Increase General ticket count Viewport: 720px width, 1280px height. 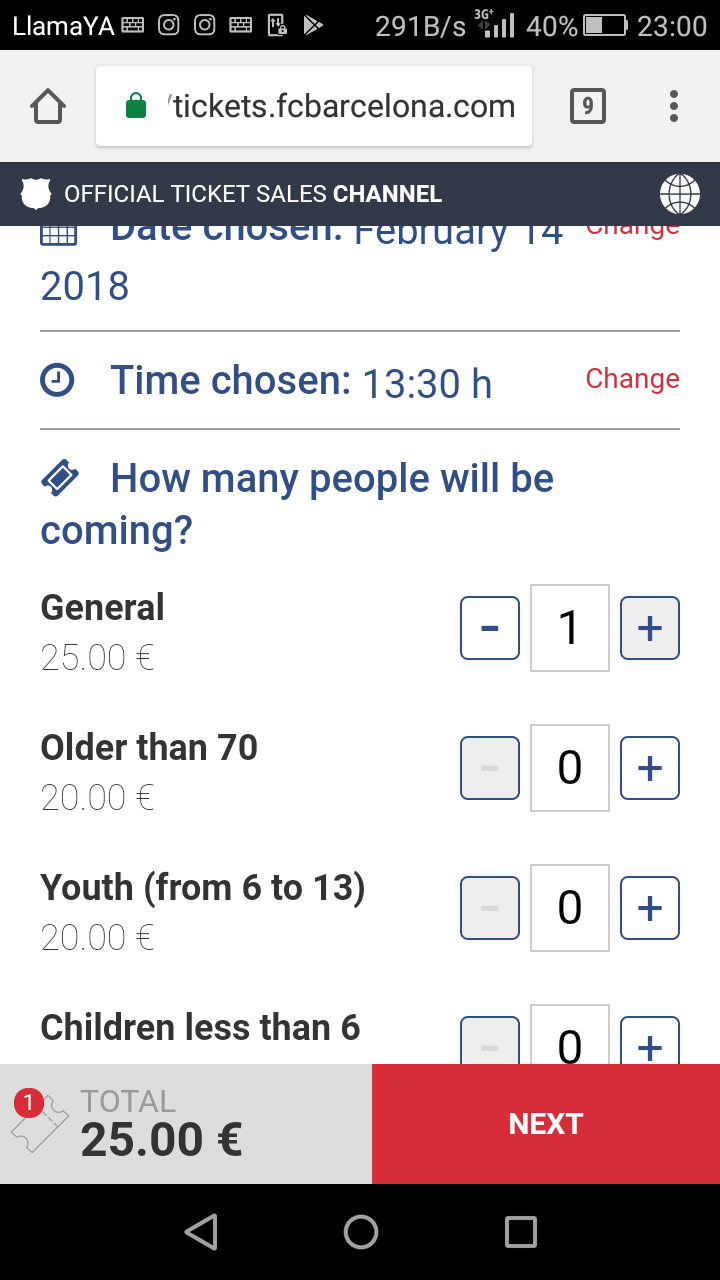point(650,628)
